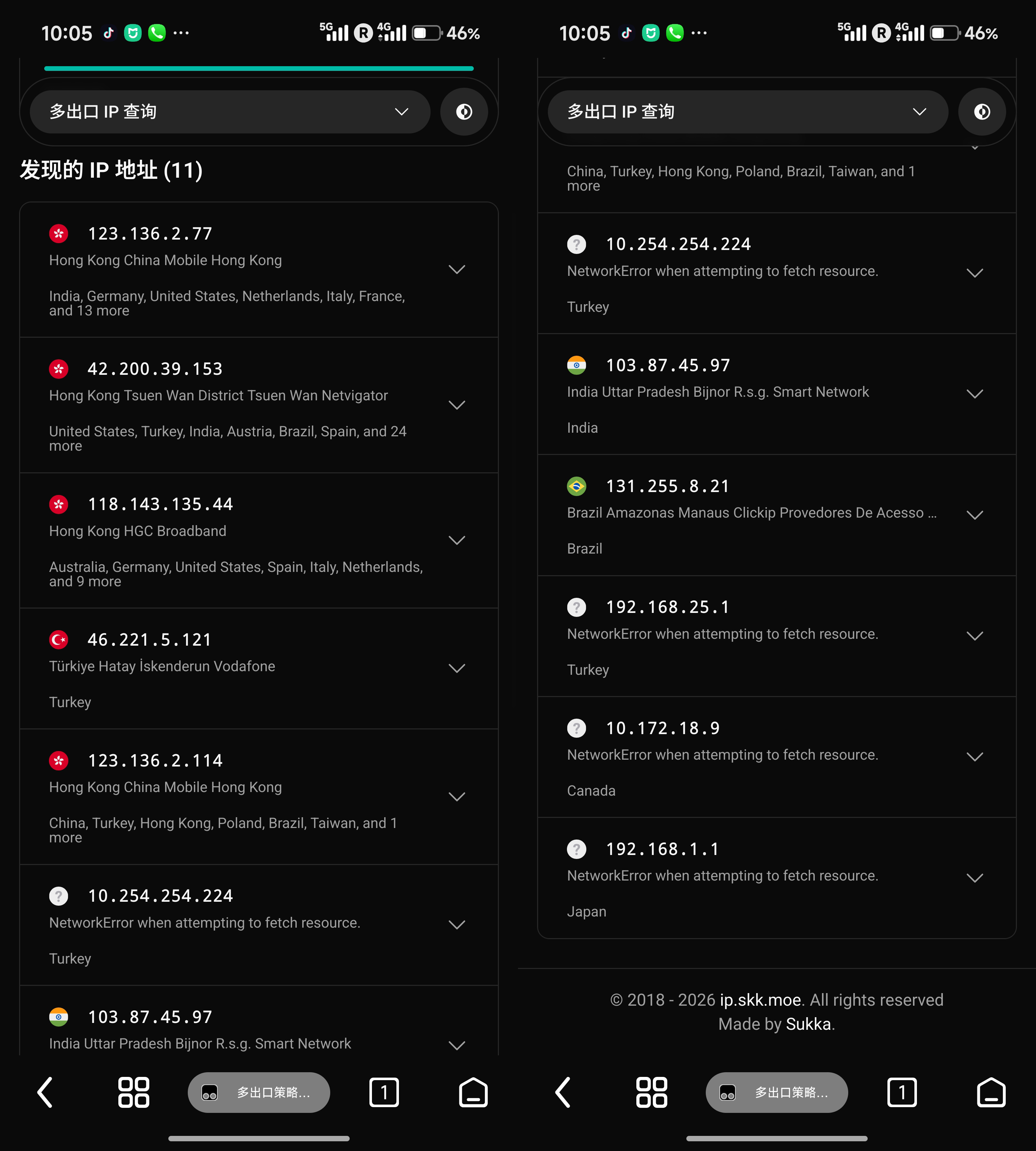The height and width of the screenshot is (1151, 1036).
Task: Expand the 192.168.1.1 Japan entry
Action: (974, 878)
